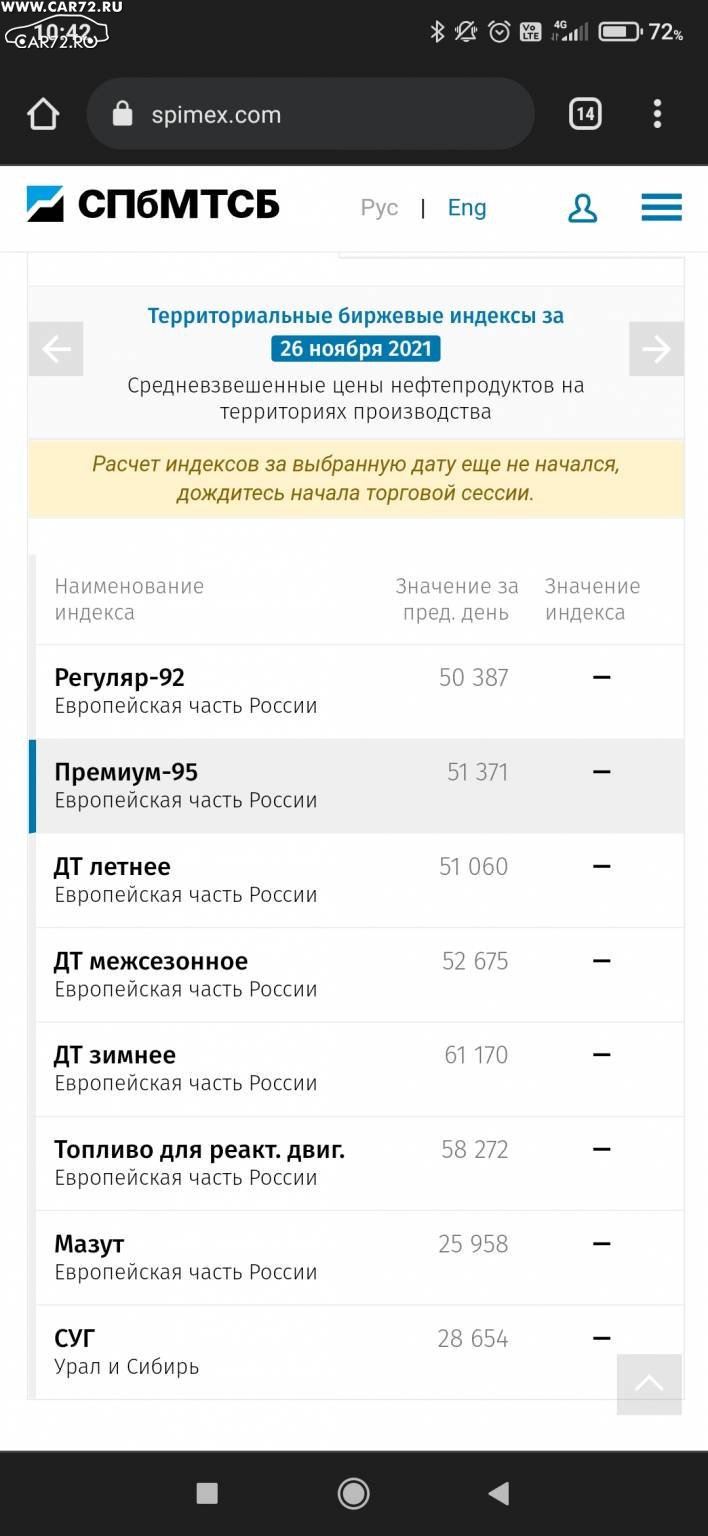Jump back to top of the page

(x=649, y=1385)
